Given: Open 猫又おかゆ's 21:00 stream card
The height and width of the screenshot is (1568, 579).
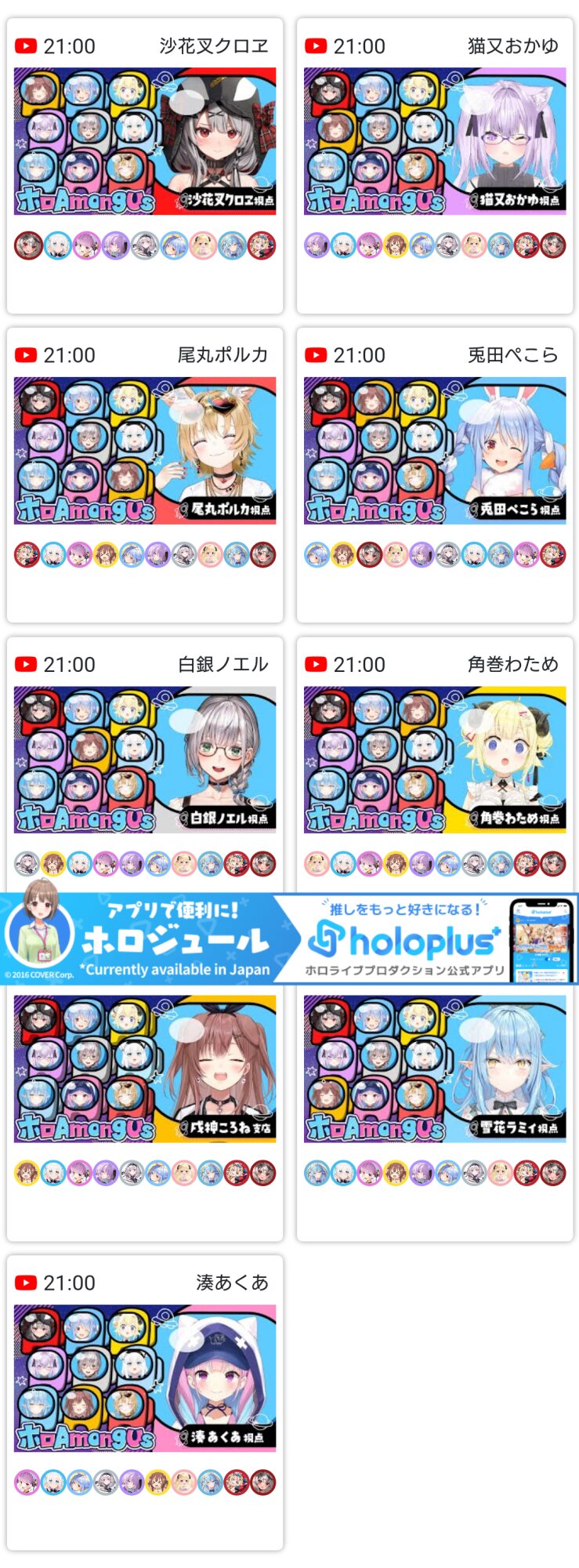Looking at the screenshot, I should coord(435,141).
